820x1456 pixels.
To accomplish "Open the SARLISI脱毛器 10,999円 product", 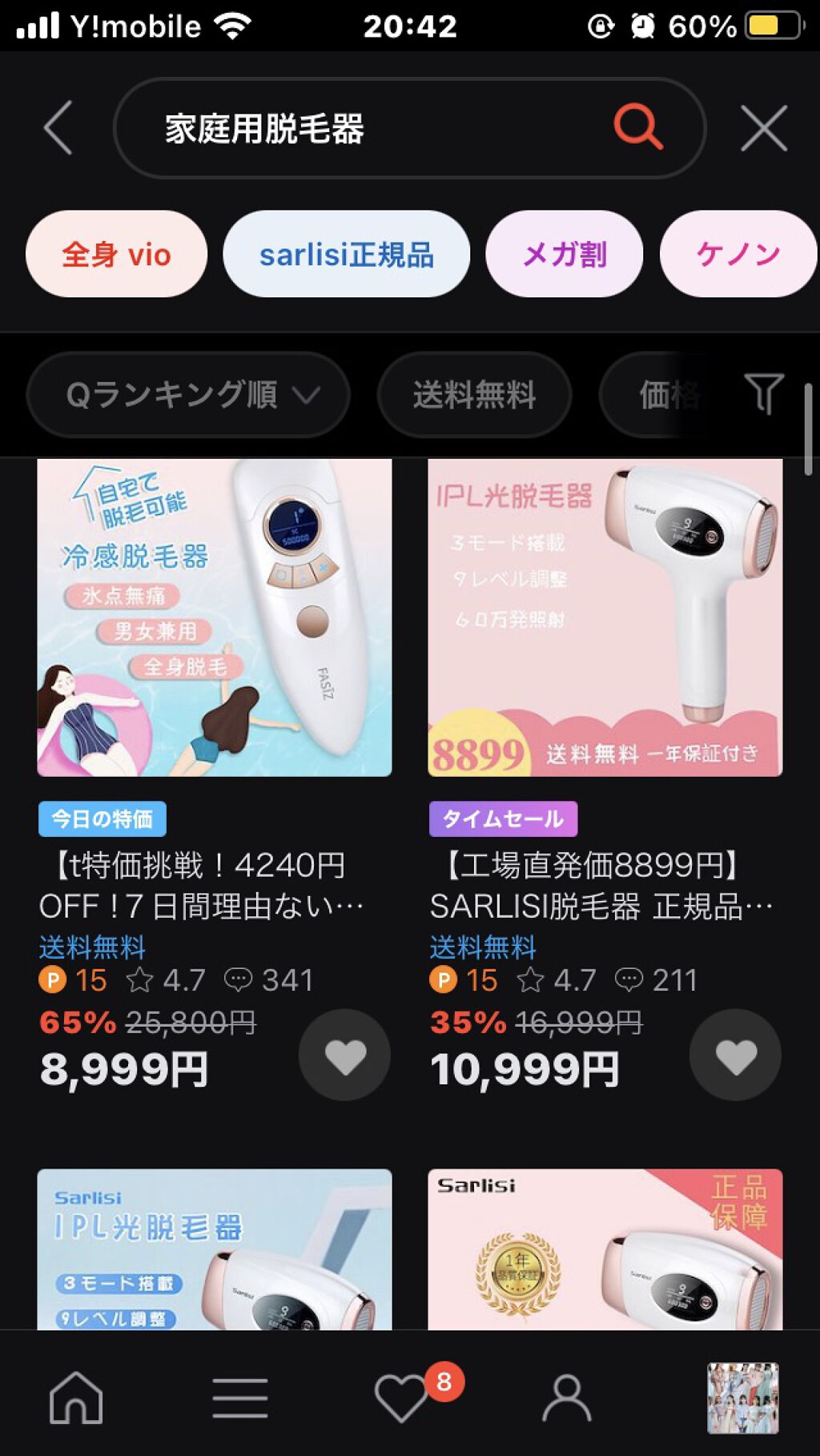I will click(x=605, y=617).
